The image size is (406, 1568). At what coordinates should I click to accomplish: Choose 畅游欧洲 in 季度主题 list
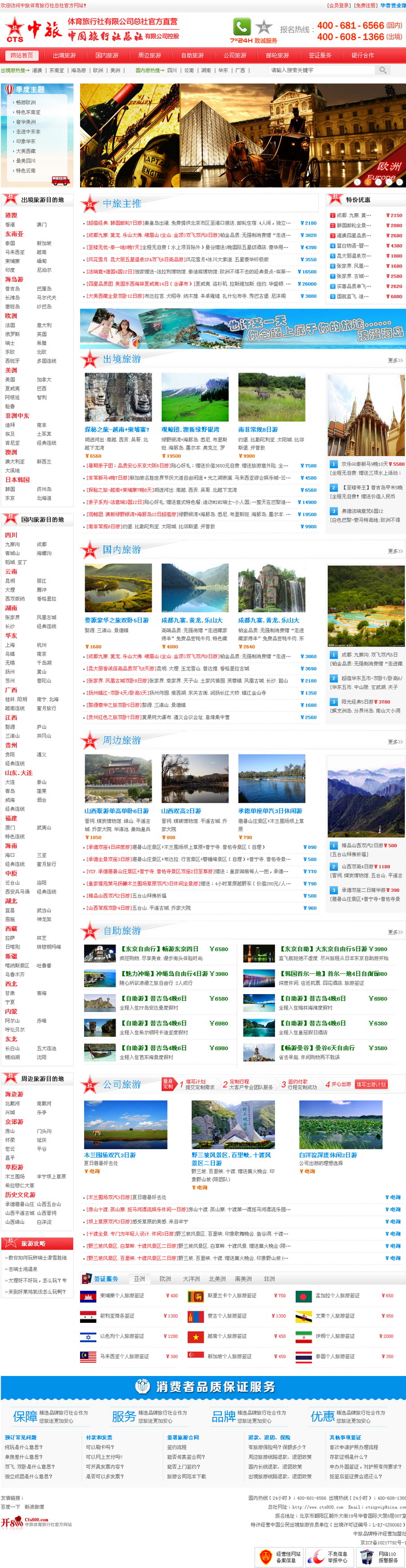click(26, 102)
